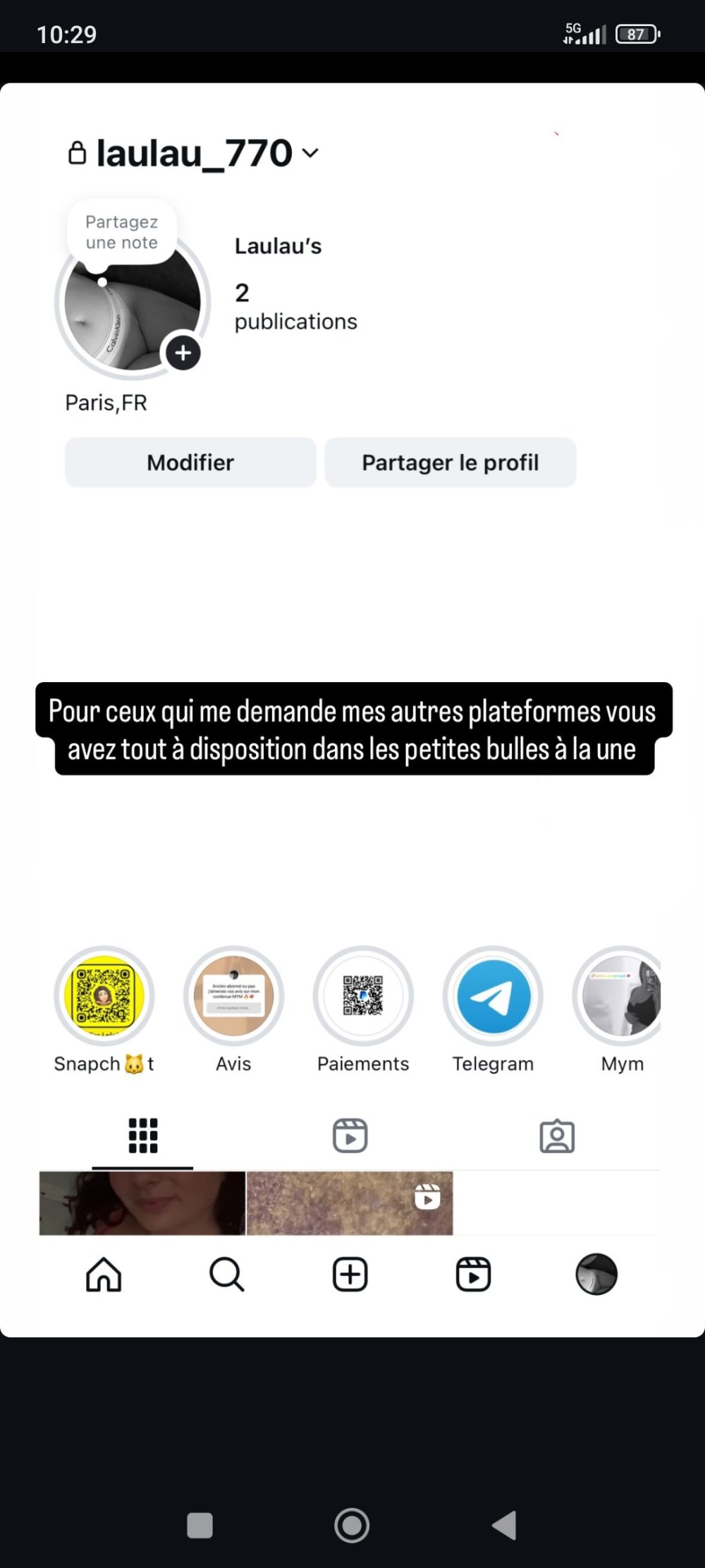This screenshot has height=1568, width=705.
Task: Open the Partagez une note bubble
Action: [121, 233]
